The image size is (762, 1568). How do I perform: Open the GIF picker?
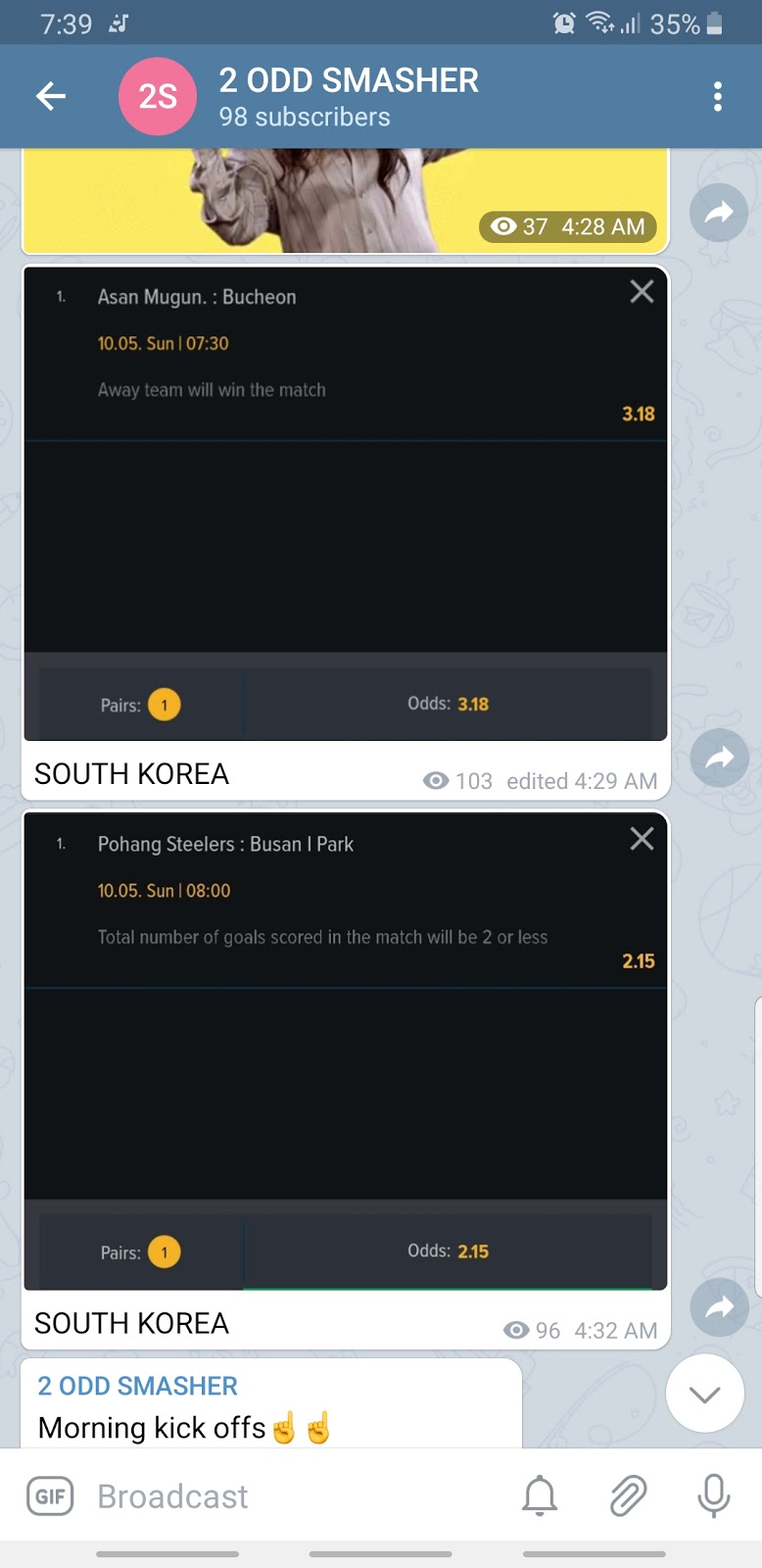pyautogui.click(x=50, y=1496)
